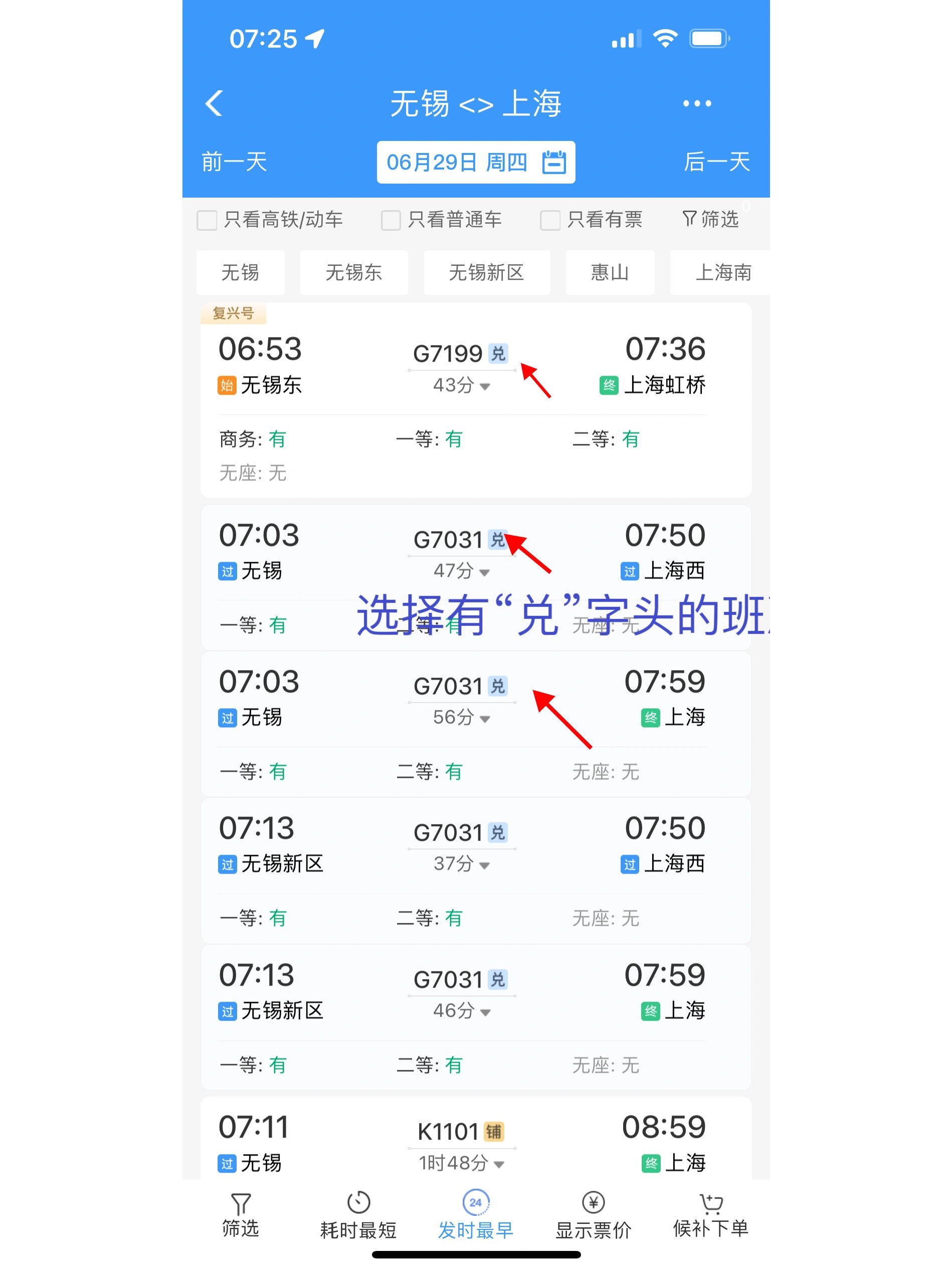Expand the 43分 stop details for G7199
Viewport: 952px width, 1270px height.
461,385
